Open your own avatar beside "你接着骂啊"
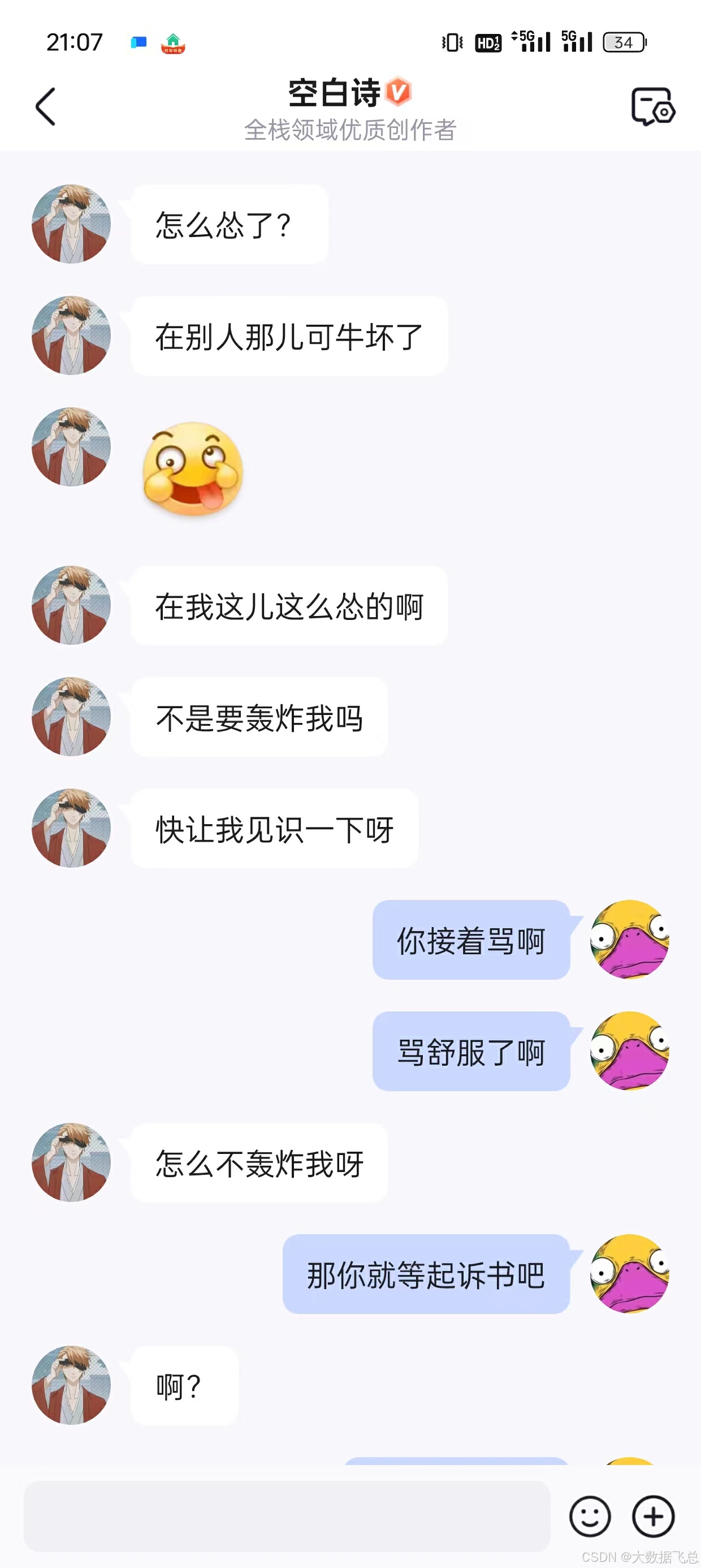Viewport: 701px width, 1568px height. [629, 939]
